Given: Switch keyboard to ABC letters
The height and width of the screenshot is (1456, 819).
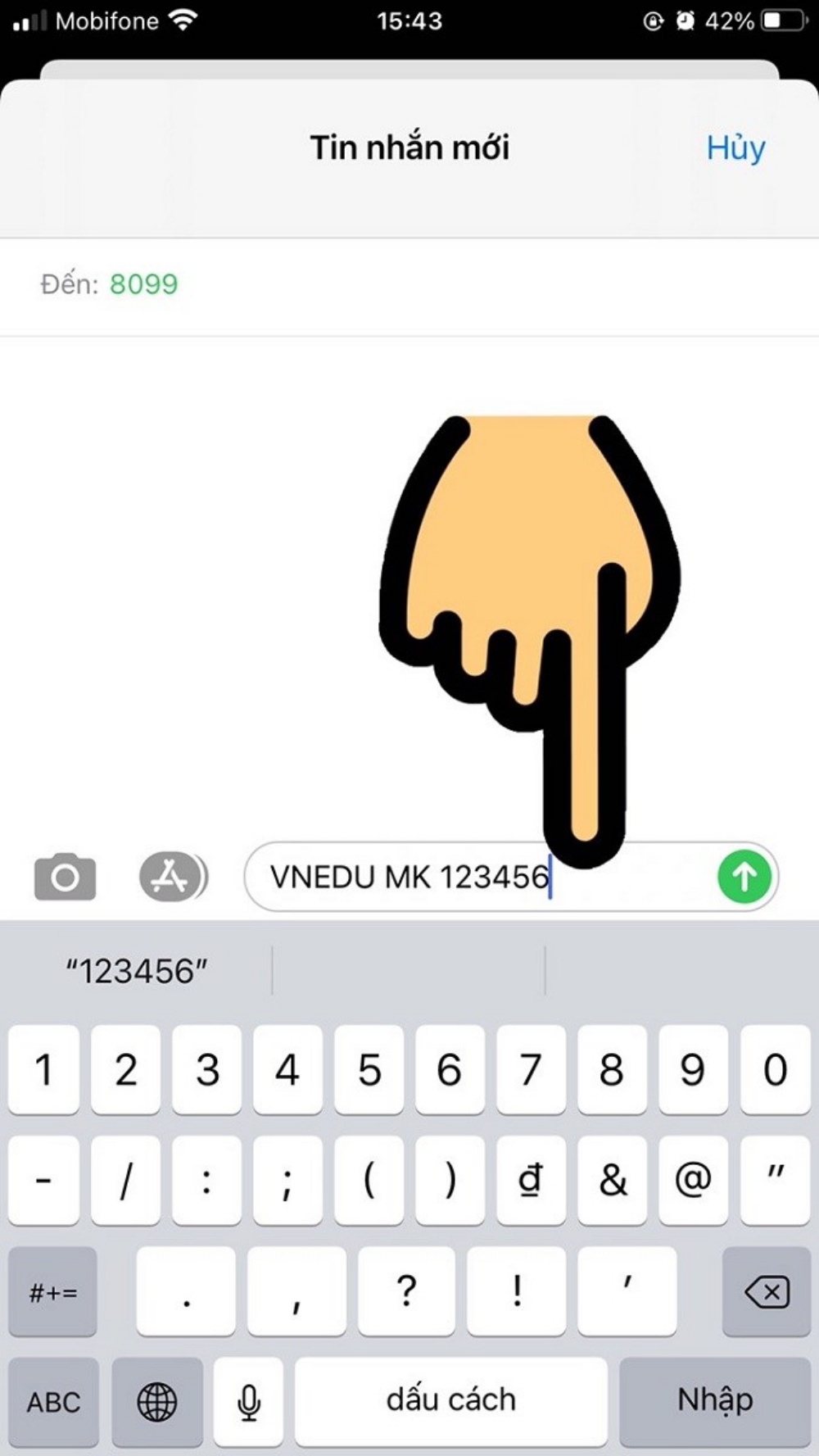Looking at the screenshot, I should (53, 1401).
